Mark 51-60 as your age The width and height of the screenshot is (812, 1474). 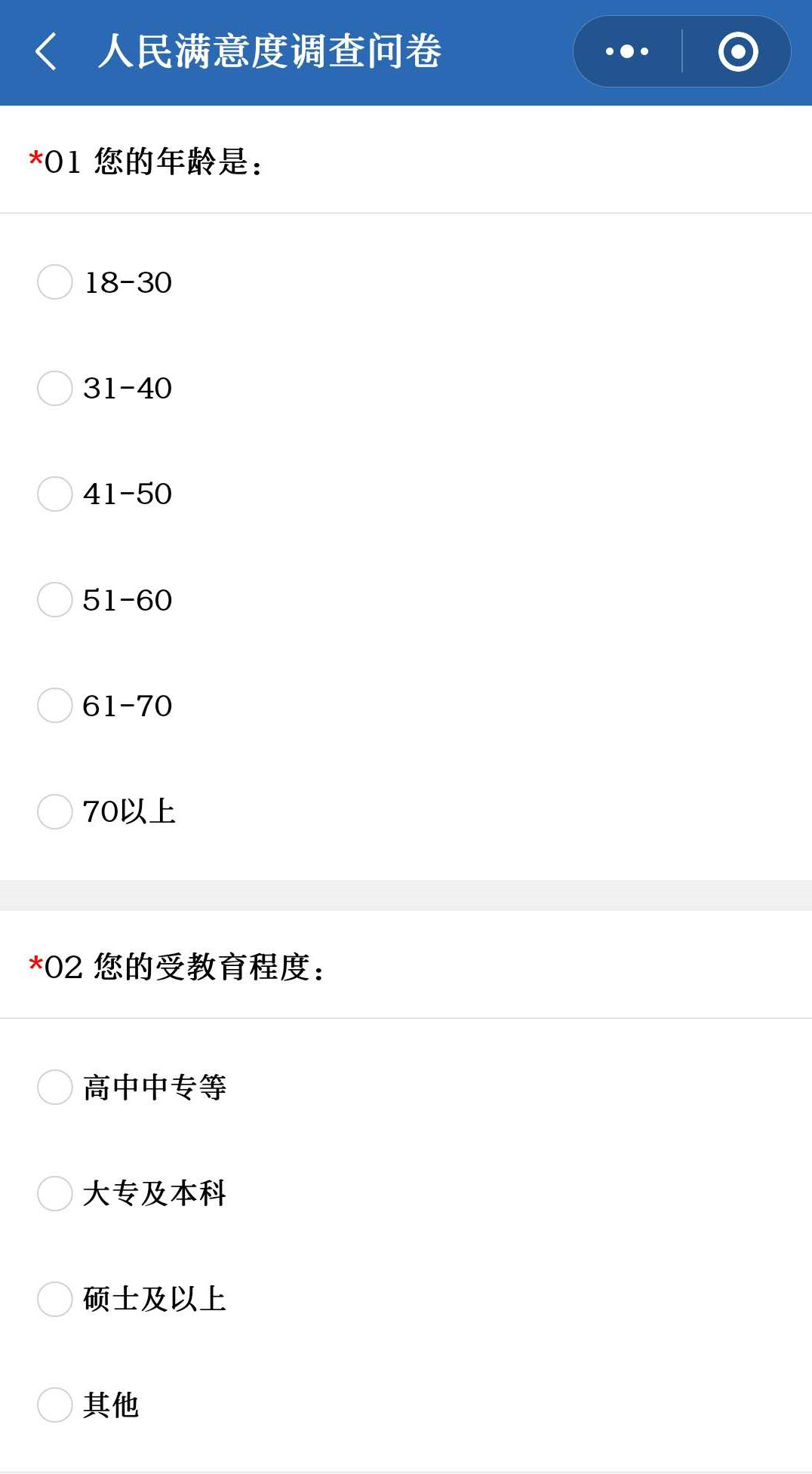(x=55, y=600)
